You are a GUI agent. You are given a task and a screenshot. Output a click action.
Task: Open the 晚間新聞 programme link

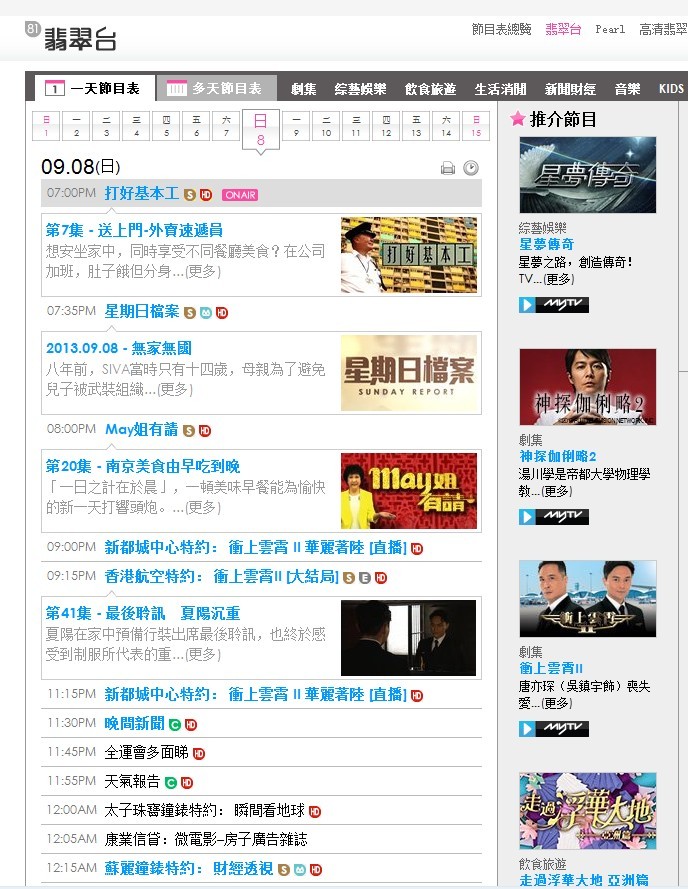pyautogui.click(x=134, y=723)
